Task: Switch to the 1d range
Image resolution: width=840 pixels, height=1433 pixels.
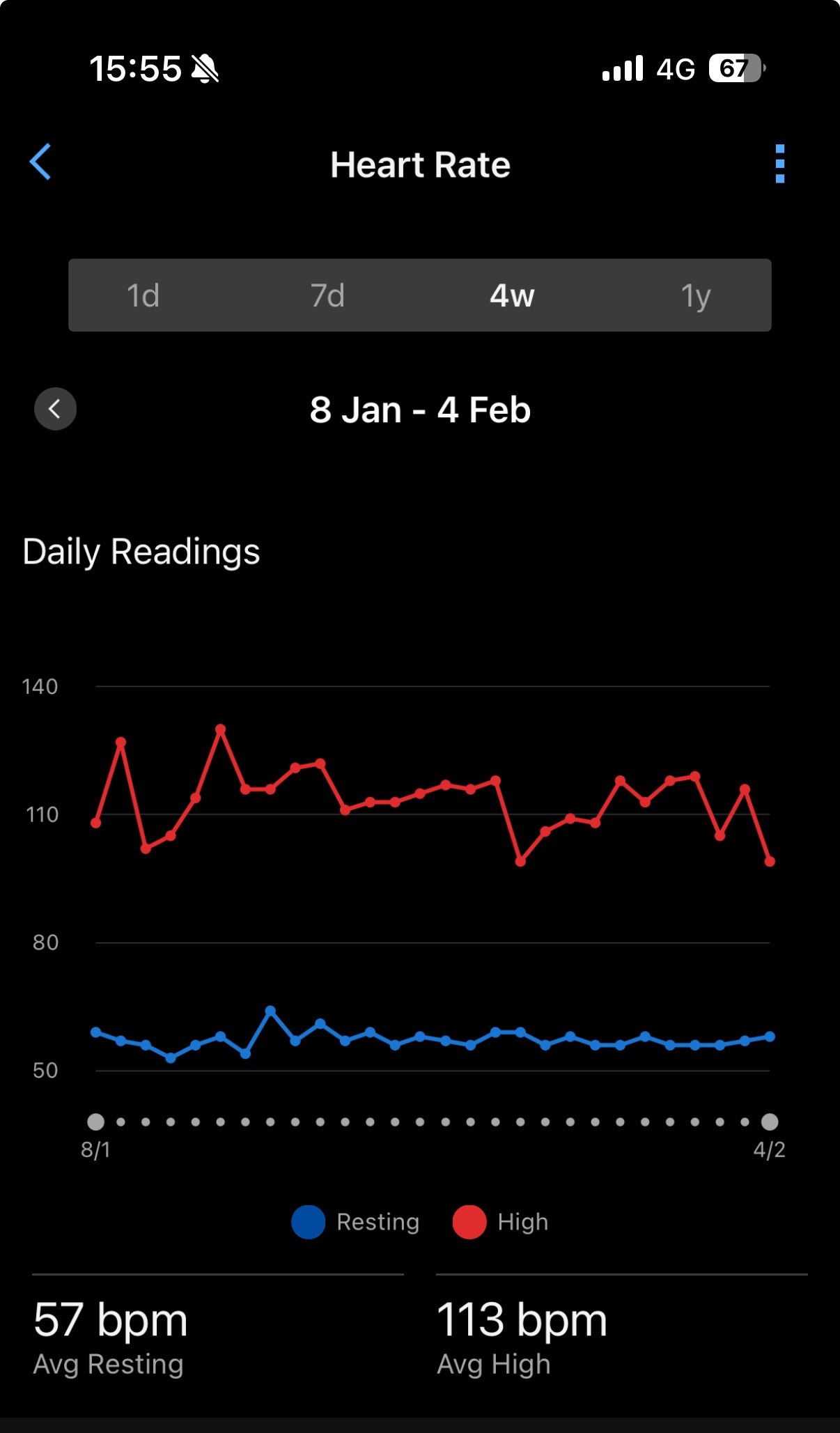Action: (143, 295)
